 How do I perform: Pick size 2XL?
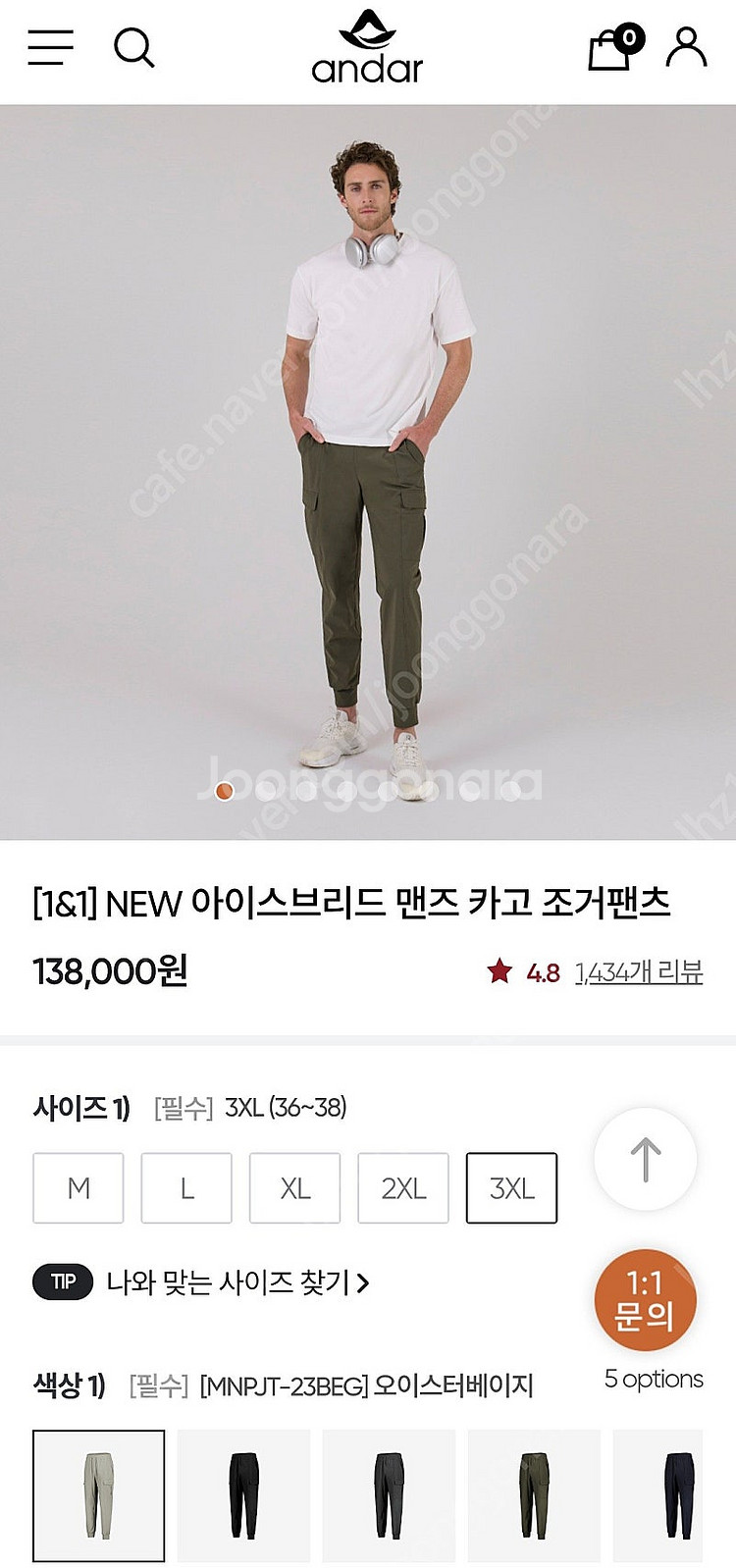pyautogui.click(x=403, y=1188)
